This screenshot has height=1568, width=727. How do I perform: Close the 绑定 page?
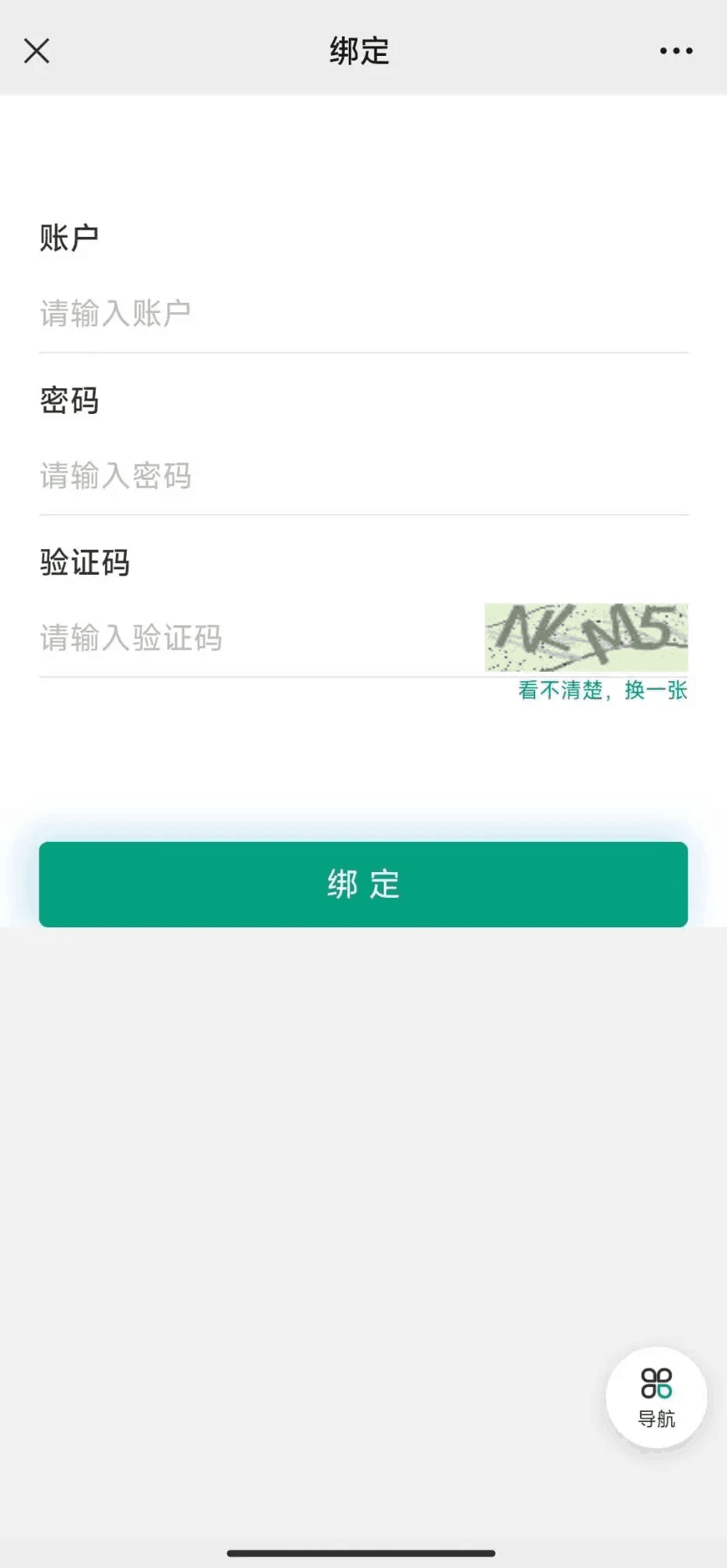(37, 51)
